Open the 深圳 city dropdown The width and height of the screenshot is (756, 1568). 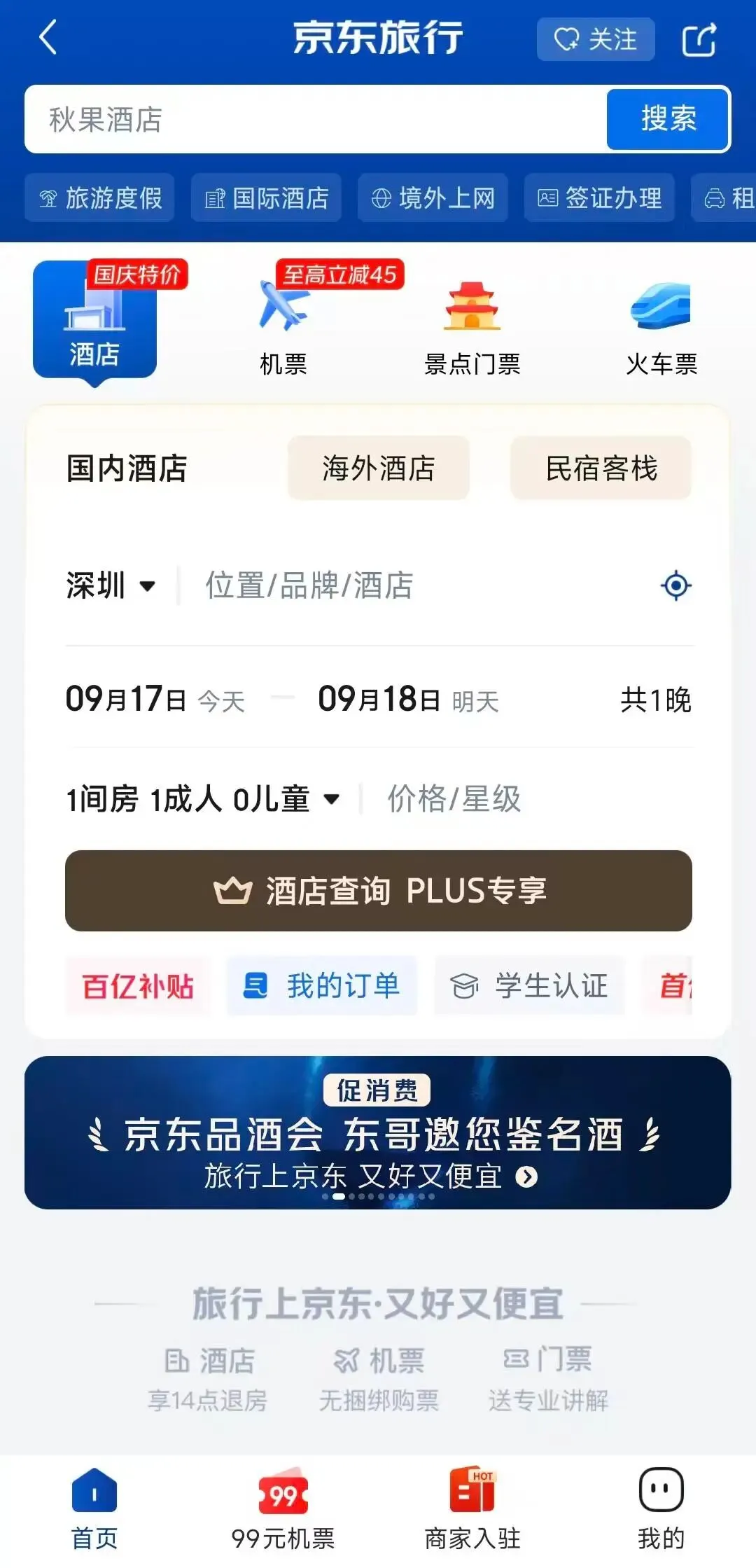point(111,585)
